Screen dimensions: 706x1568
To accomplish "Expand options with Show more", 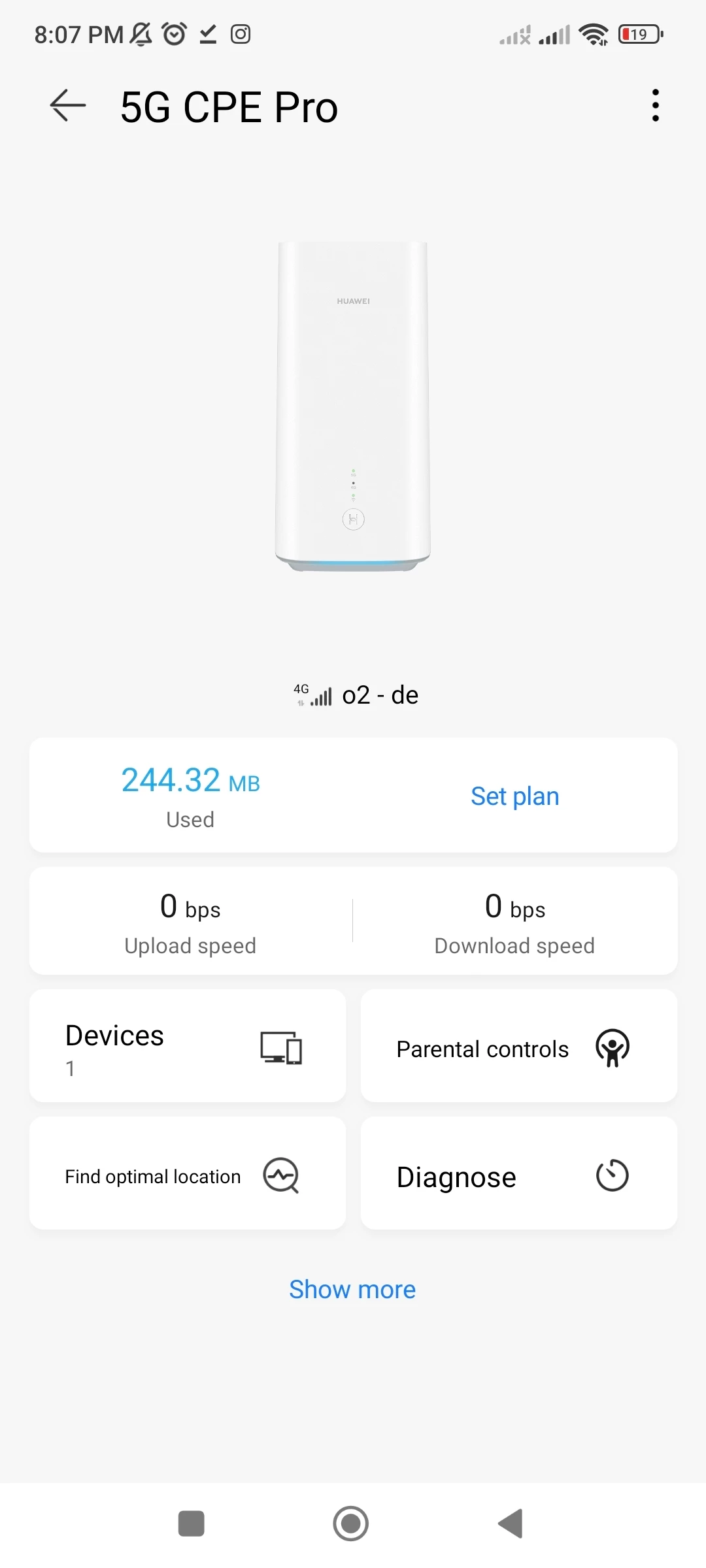I will (x=352, y=1290).
